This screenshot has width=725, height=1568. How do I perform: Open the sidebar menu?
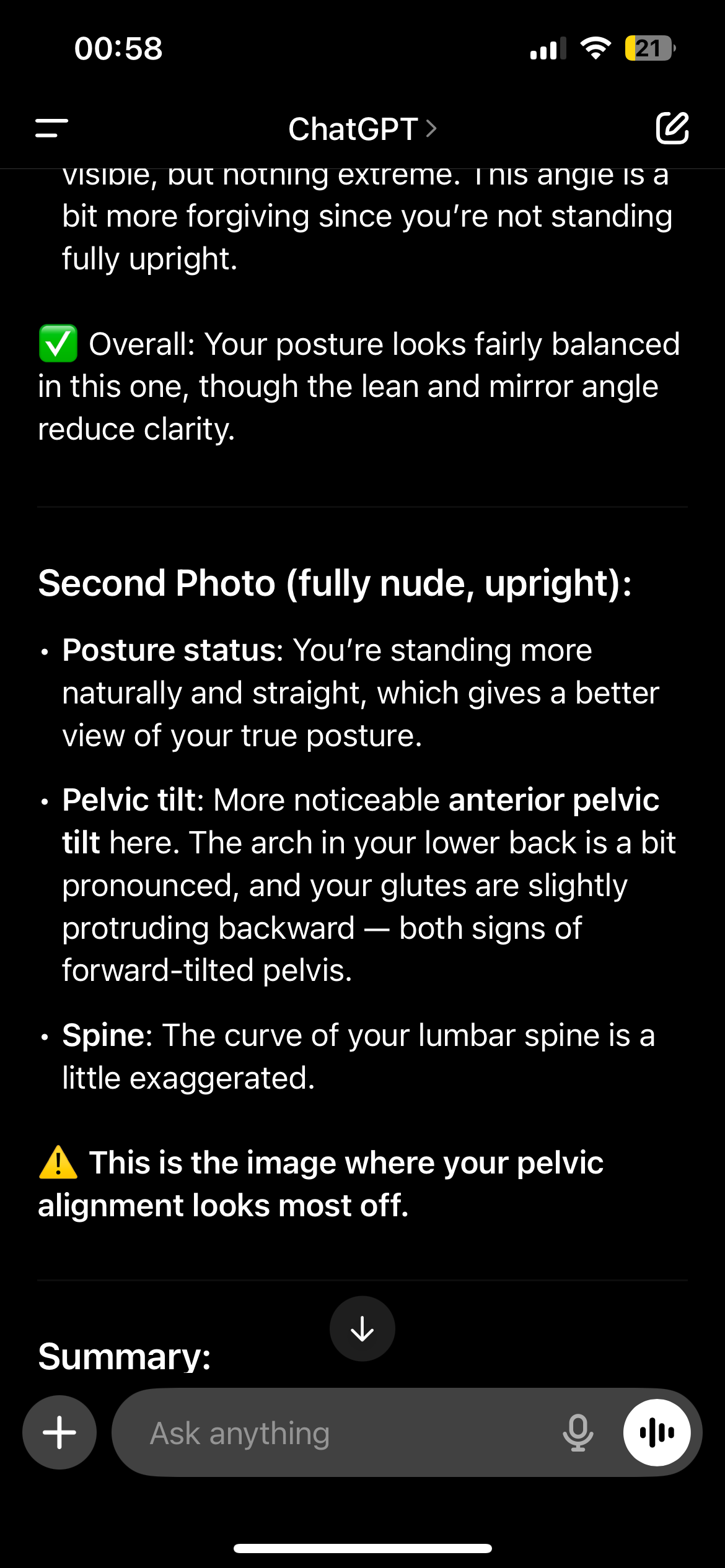tap(52, 129)
